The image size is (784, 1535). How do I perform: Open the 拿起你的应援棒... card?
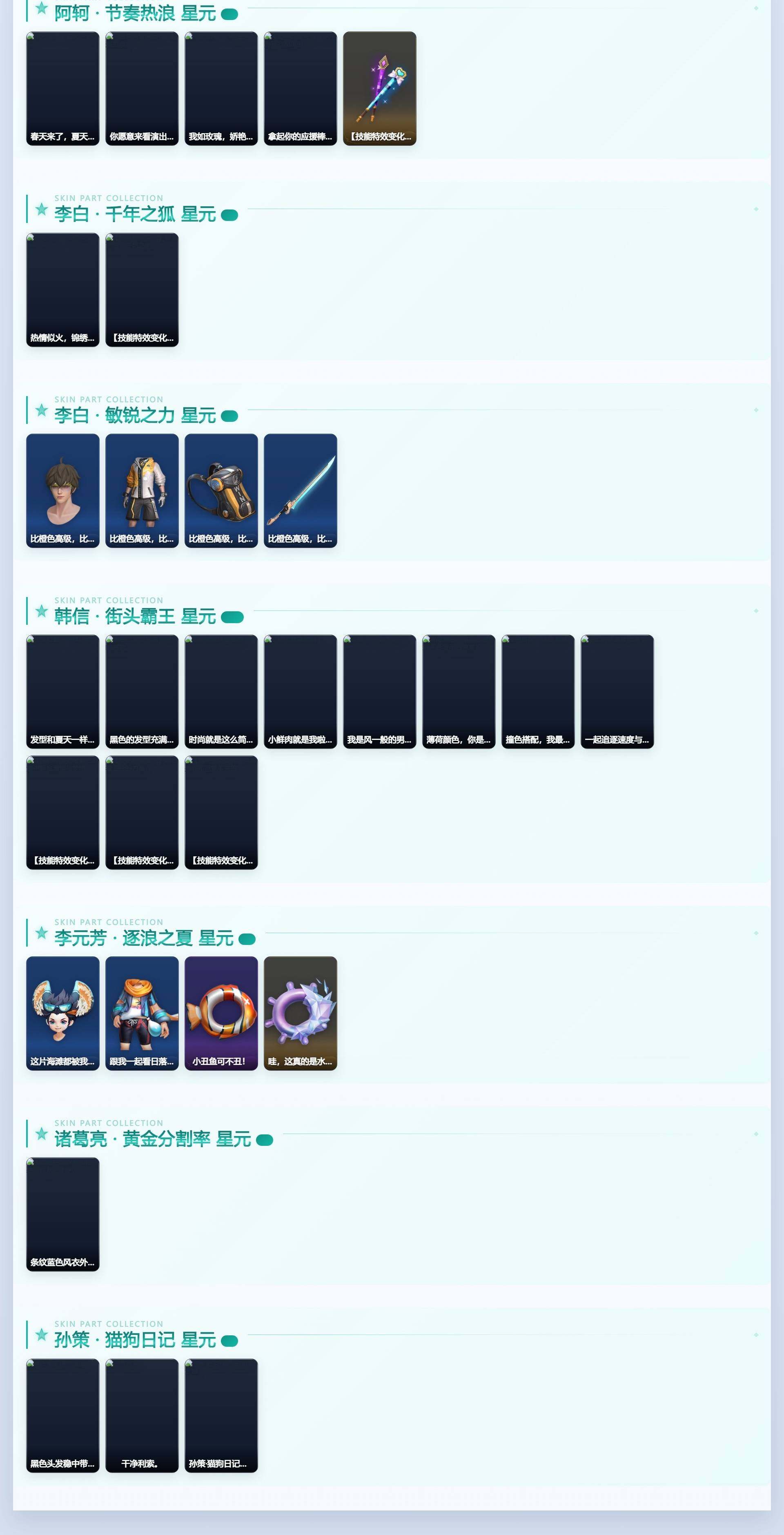300,88
